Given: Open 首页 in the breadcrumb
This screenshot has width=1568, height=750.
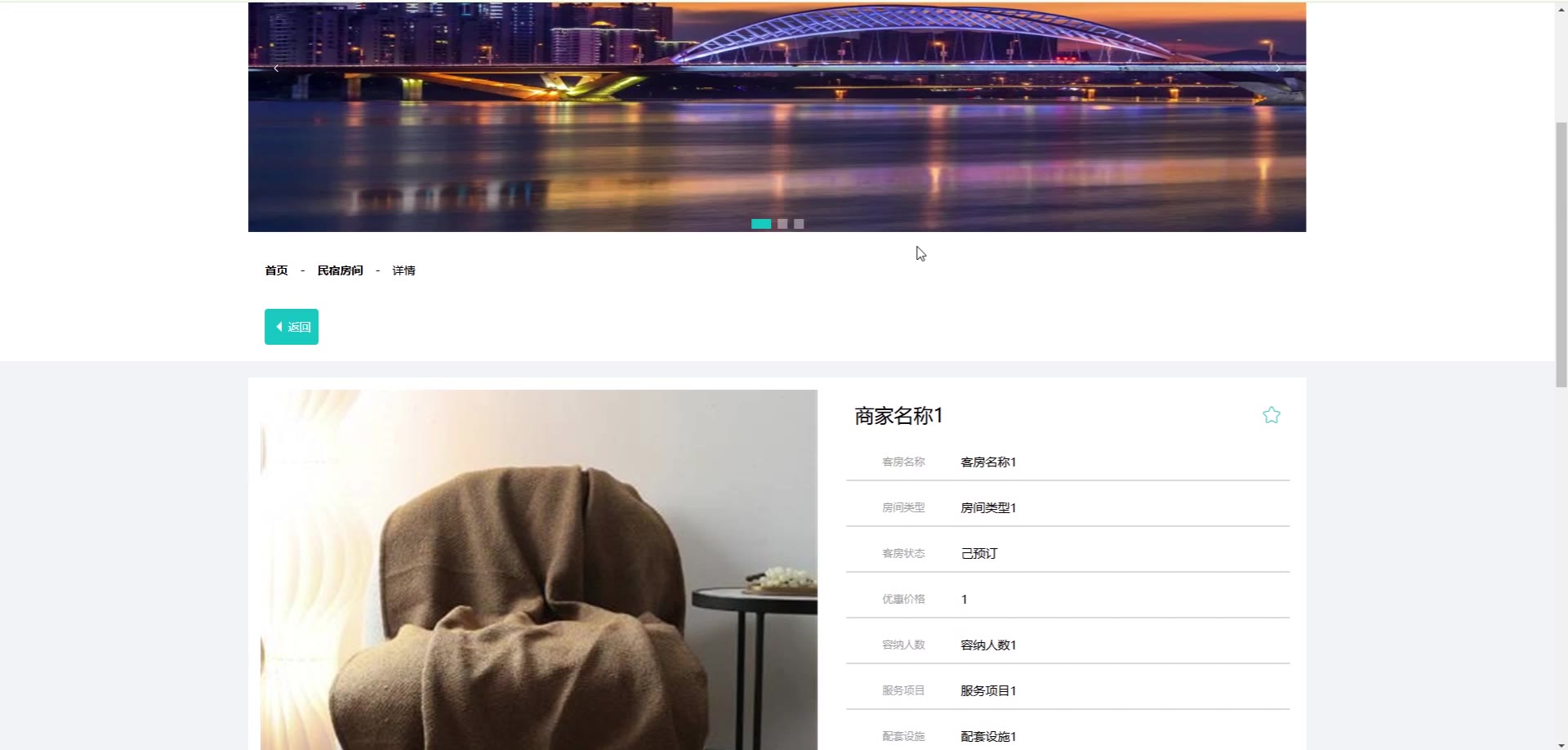Looking at the screenshot, I should [276, 270].
